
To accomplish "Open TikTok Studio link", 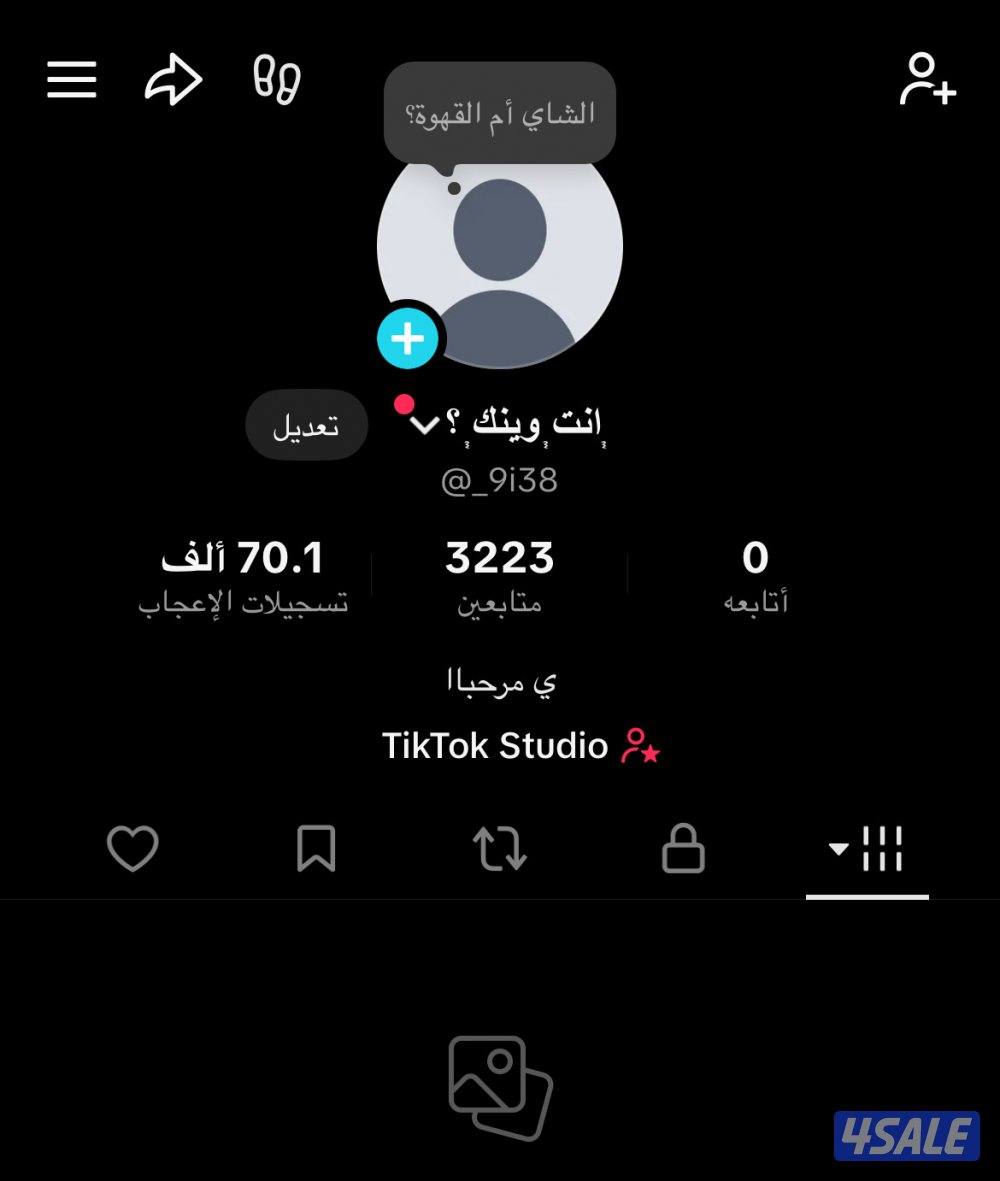I will tap(497, 745).
